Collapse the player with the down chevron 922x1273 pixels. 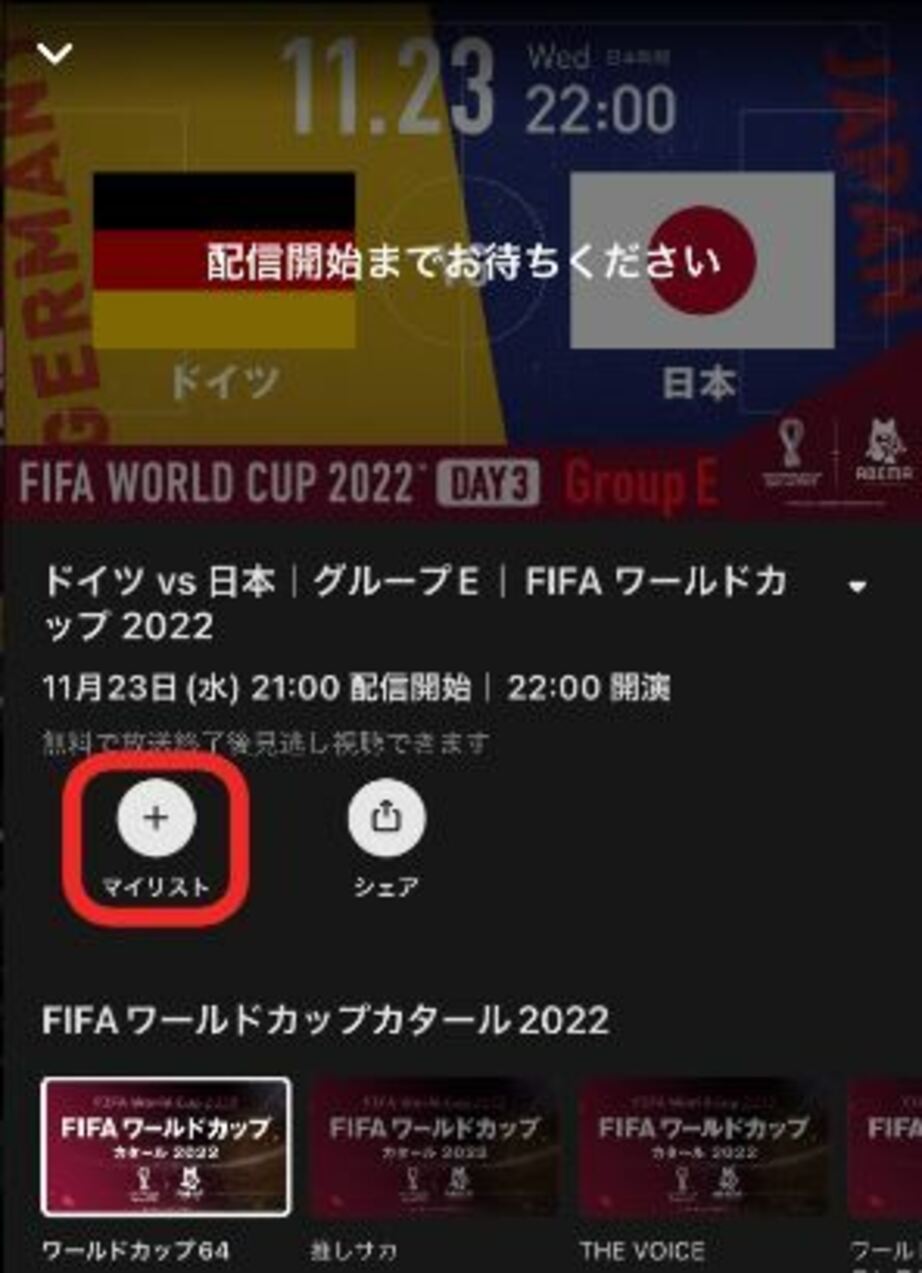point(54,54)
